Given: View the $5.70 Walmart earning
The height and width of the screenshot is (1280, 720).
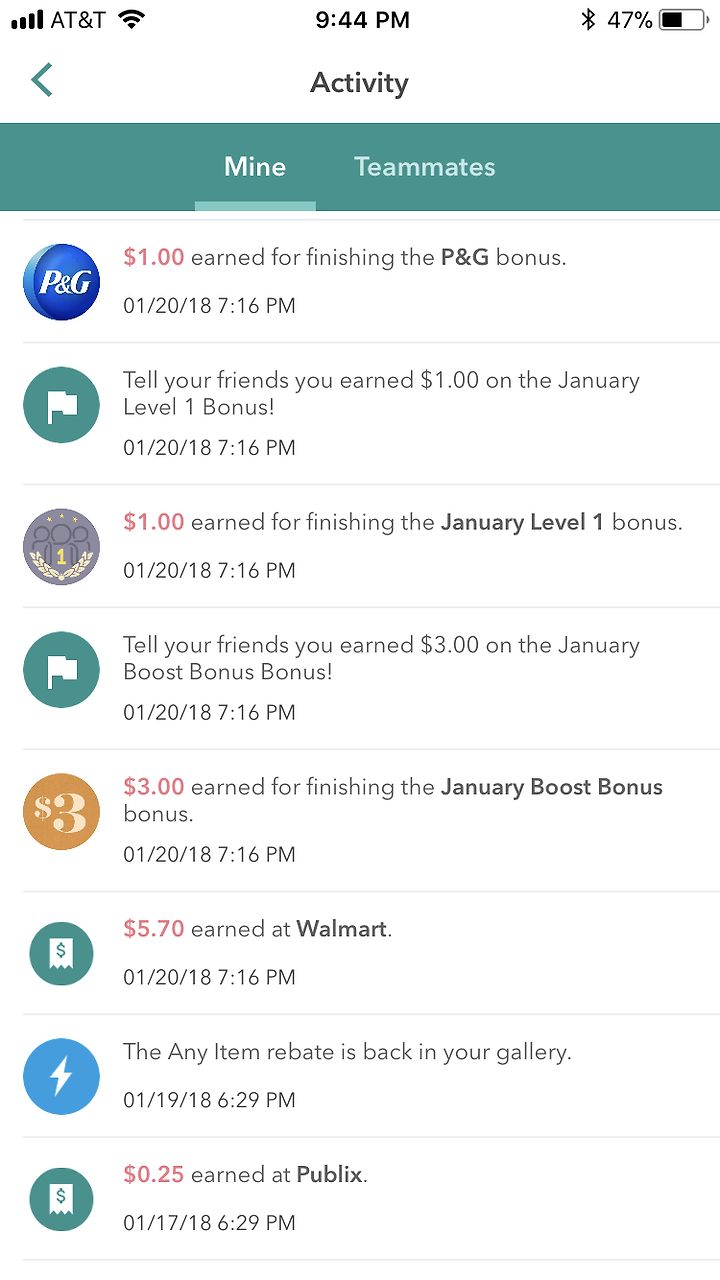Looking at the screenshot, I should coord(360,953).
